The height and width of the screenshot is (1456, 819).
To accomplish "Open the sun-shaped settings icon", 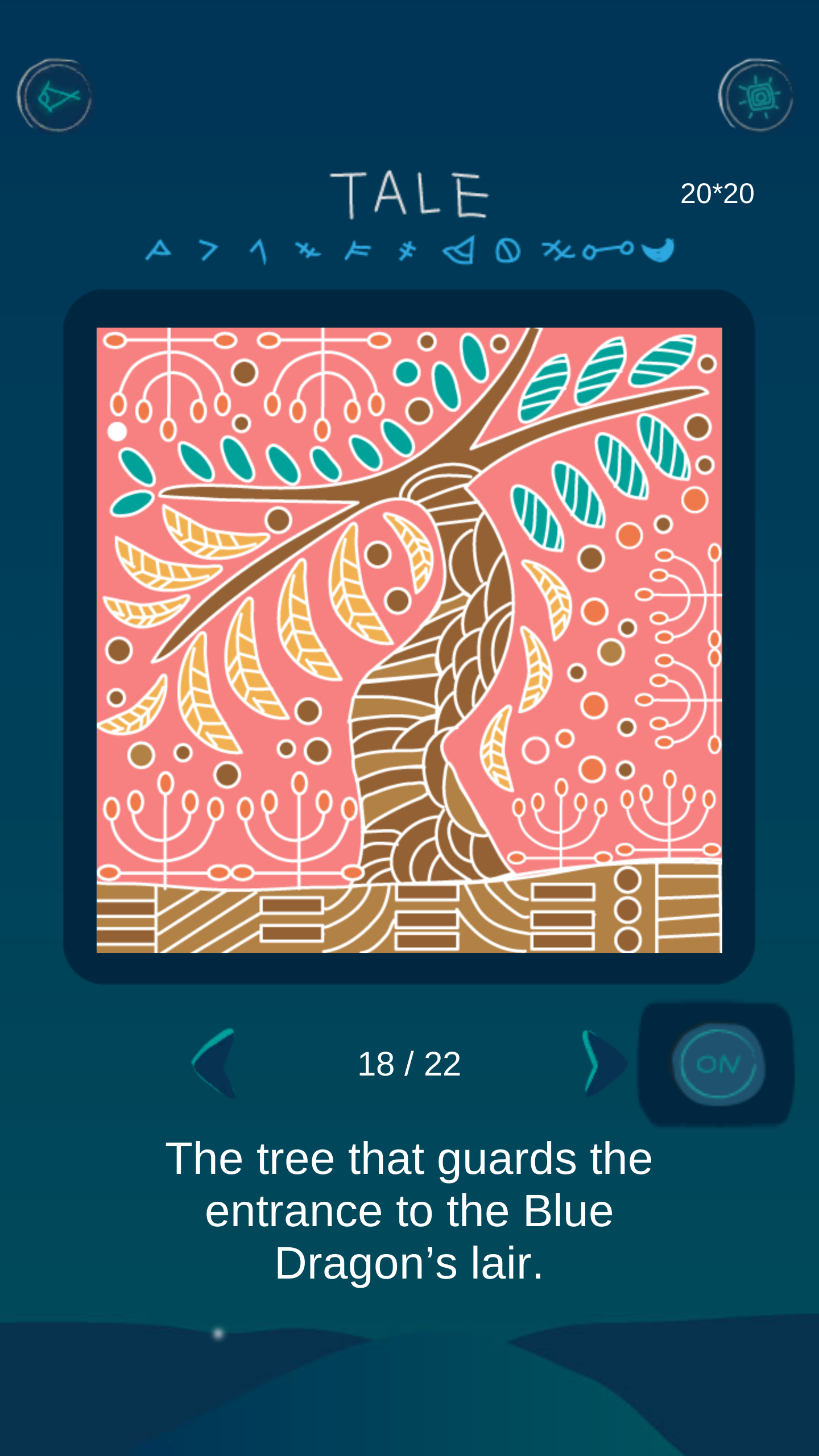I will 756,96.
